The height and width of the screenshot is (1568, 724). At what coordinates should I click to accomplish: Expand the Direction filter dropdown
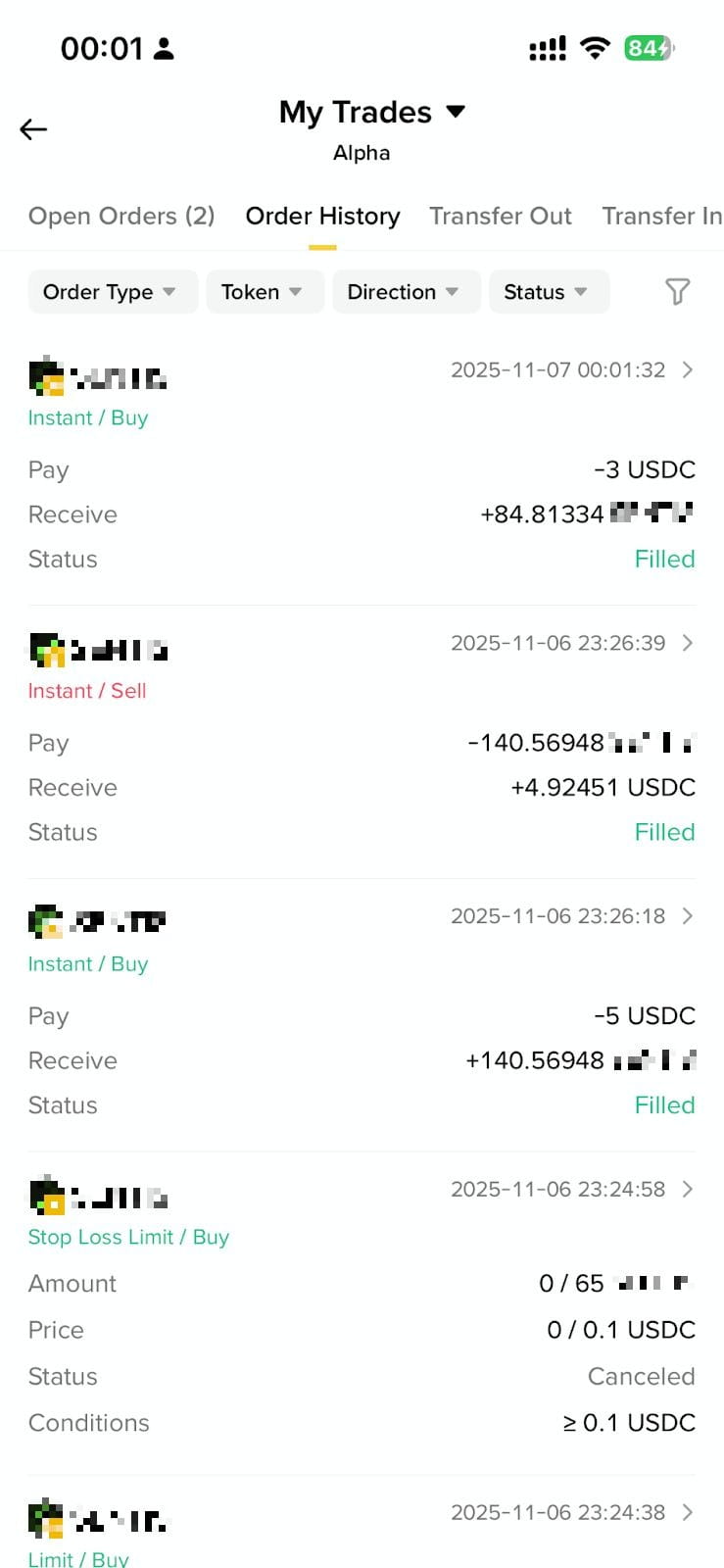(x=404, y=292)
